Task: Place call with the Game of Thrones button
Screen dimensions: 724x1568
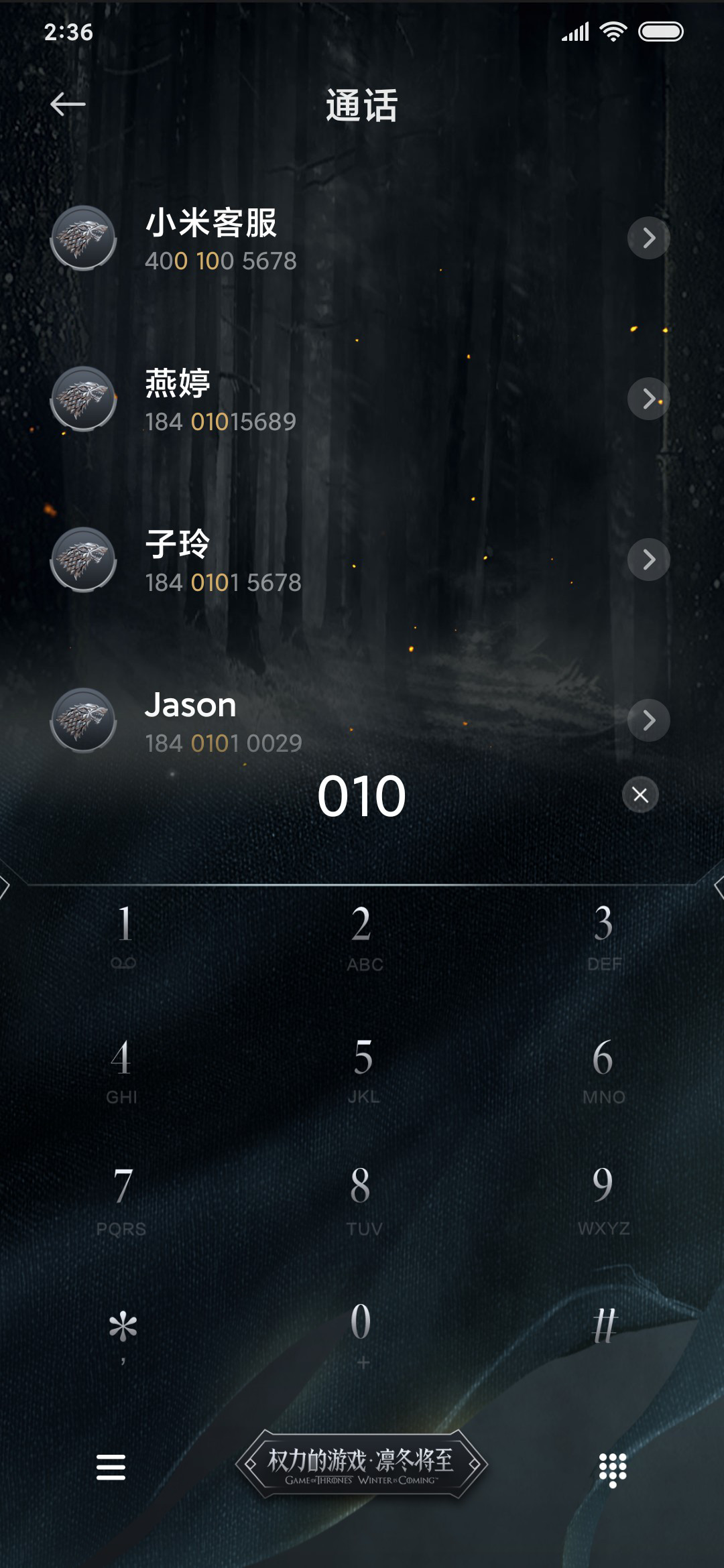Action: (361, 1463)
